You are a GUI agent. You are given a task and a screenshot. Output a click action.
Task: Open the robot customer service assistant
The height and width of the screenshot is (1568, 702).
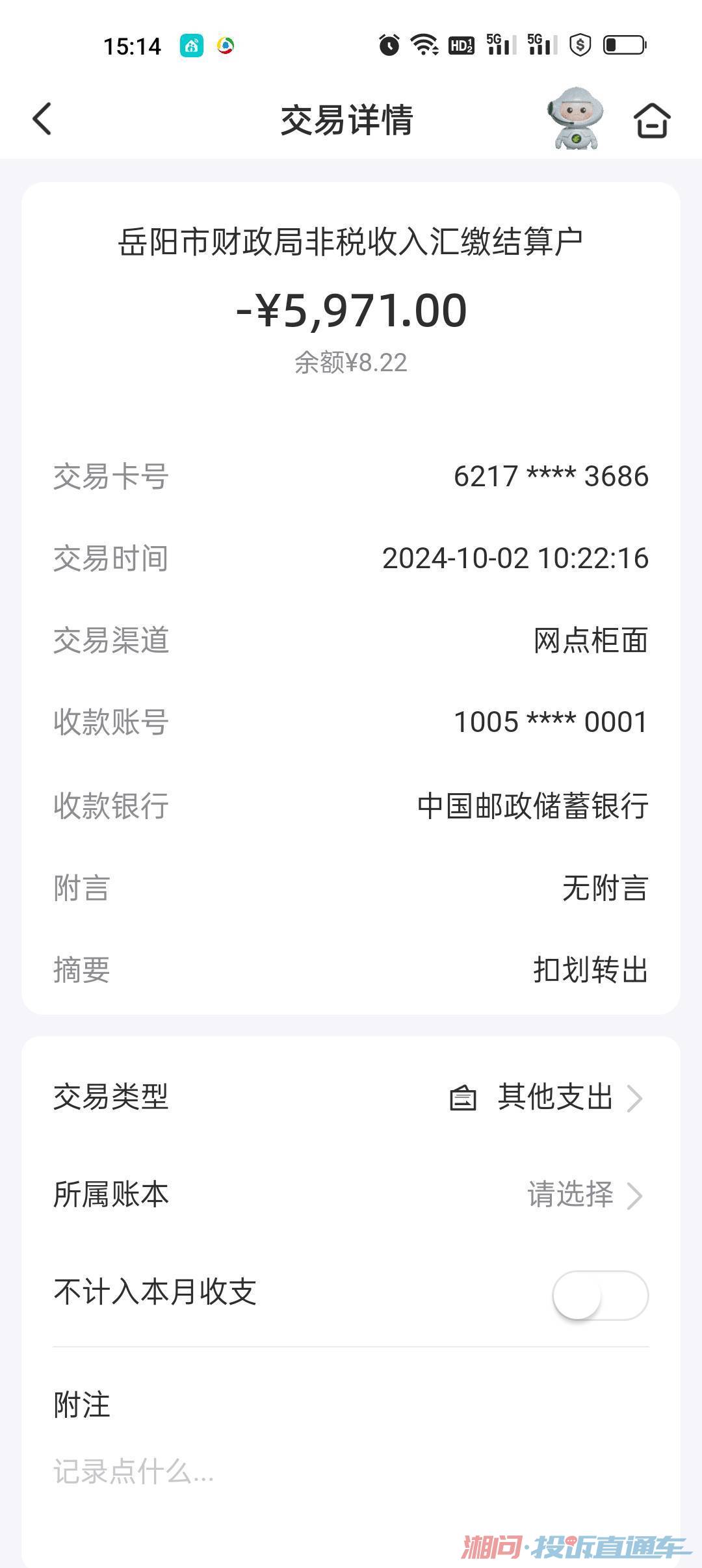coord(576,118)
